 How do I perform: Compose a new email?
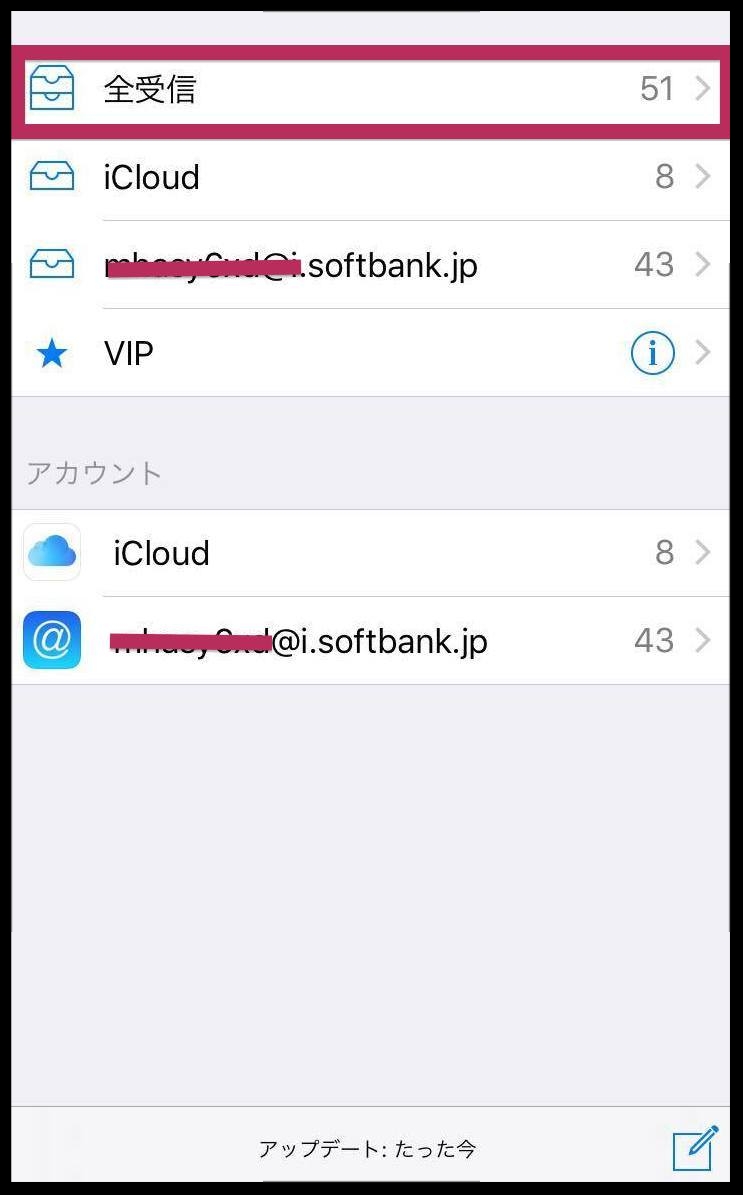click(695, 1147)
